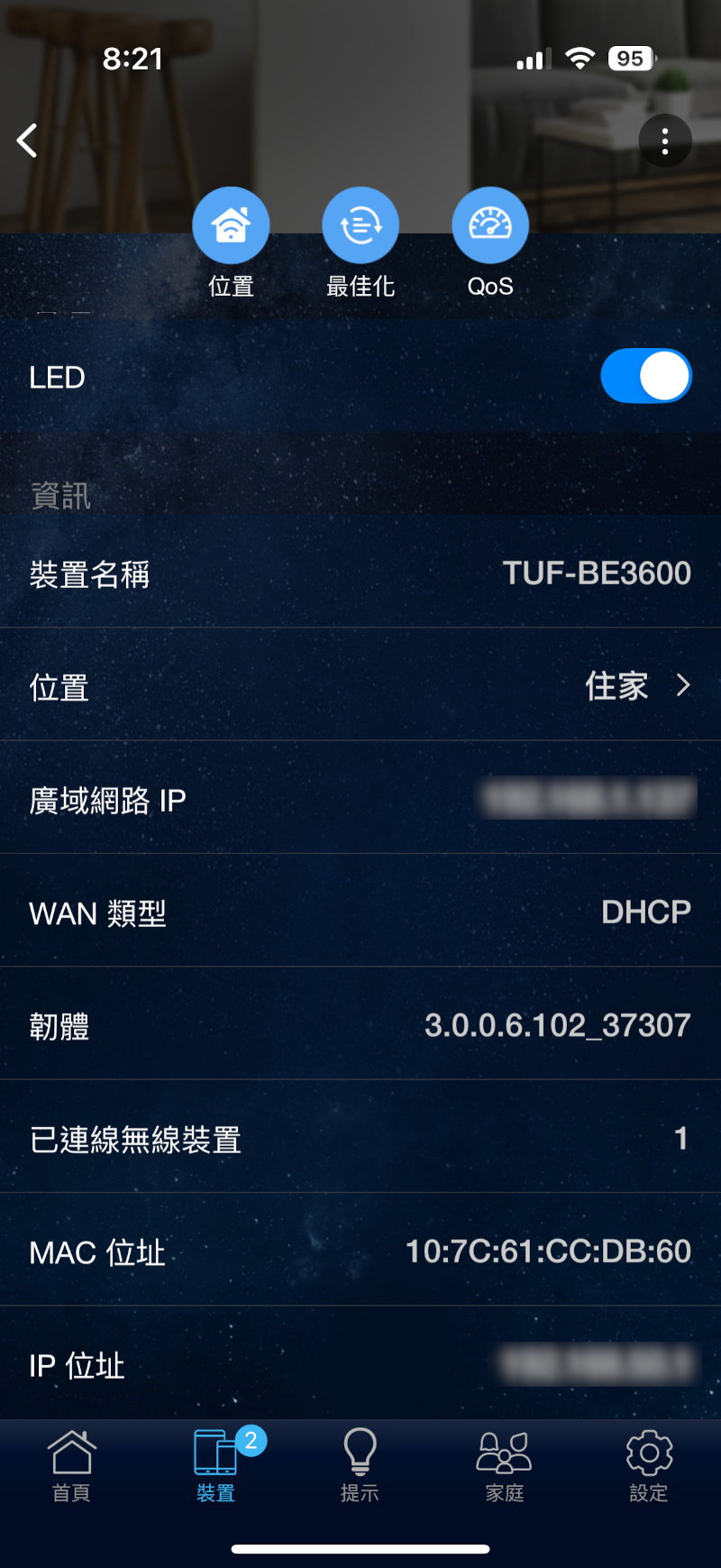
Task: Open the 提示 tab
Action: [x=360, y=1465]
